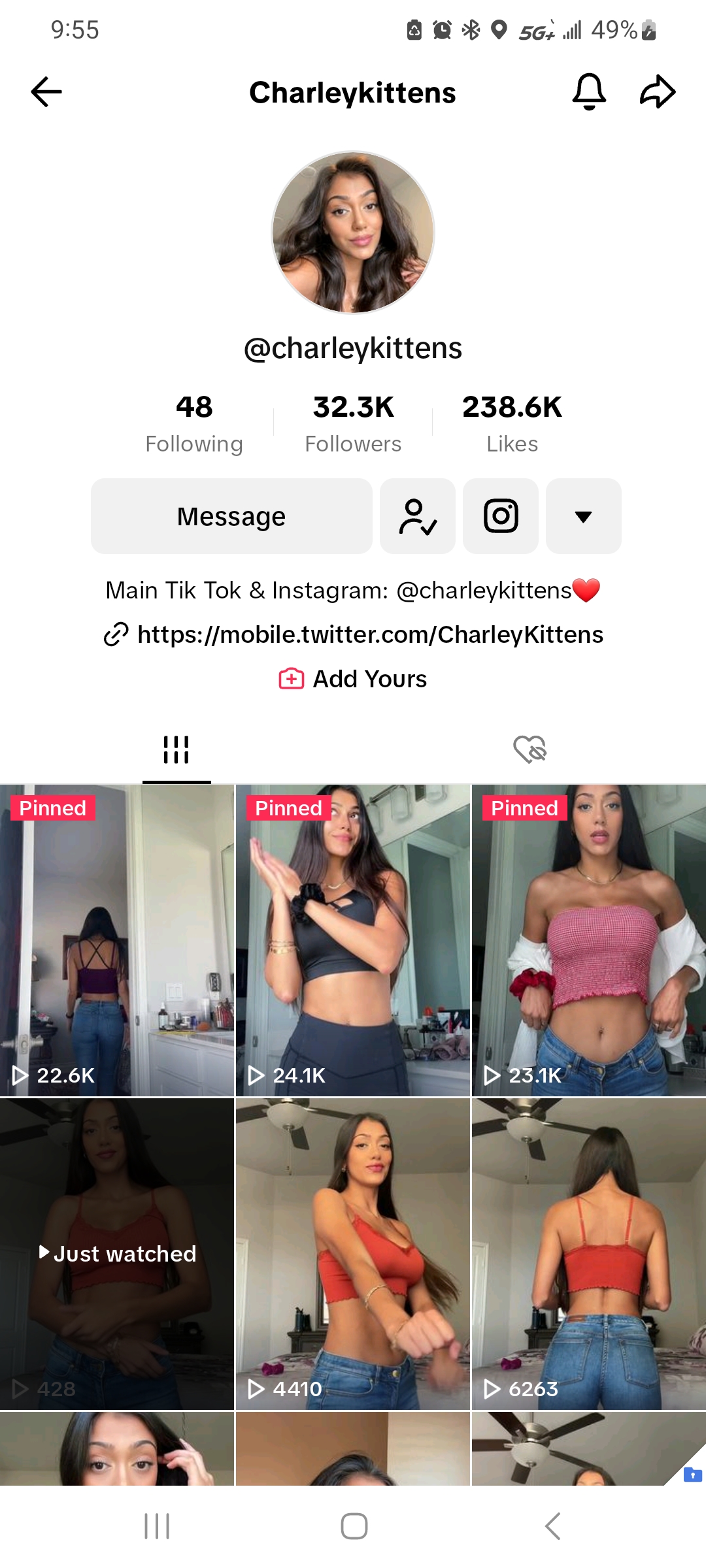Tap the system home button
The width and height of the screenshot is (706, 1568).
[x=354, y=1526]
